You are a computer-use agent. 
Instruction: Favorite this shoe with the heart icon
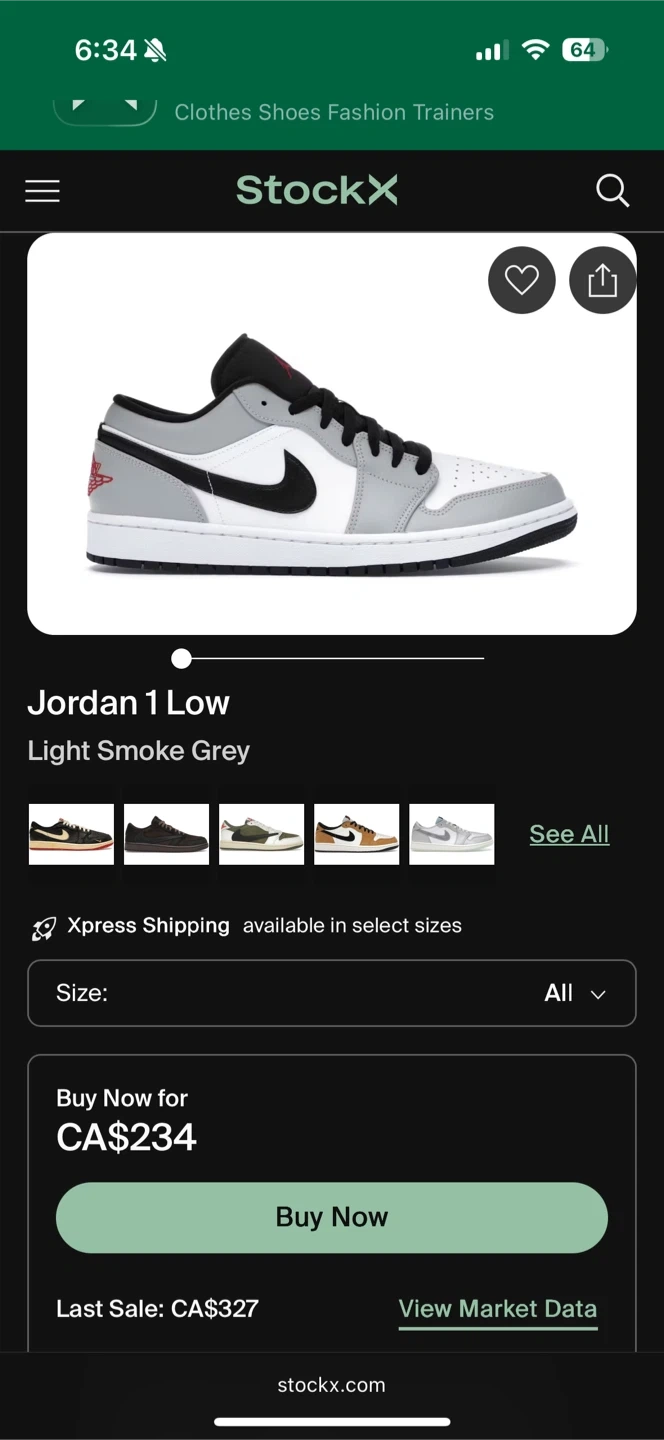click(521, 280)
